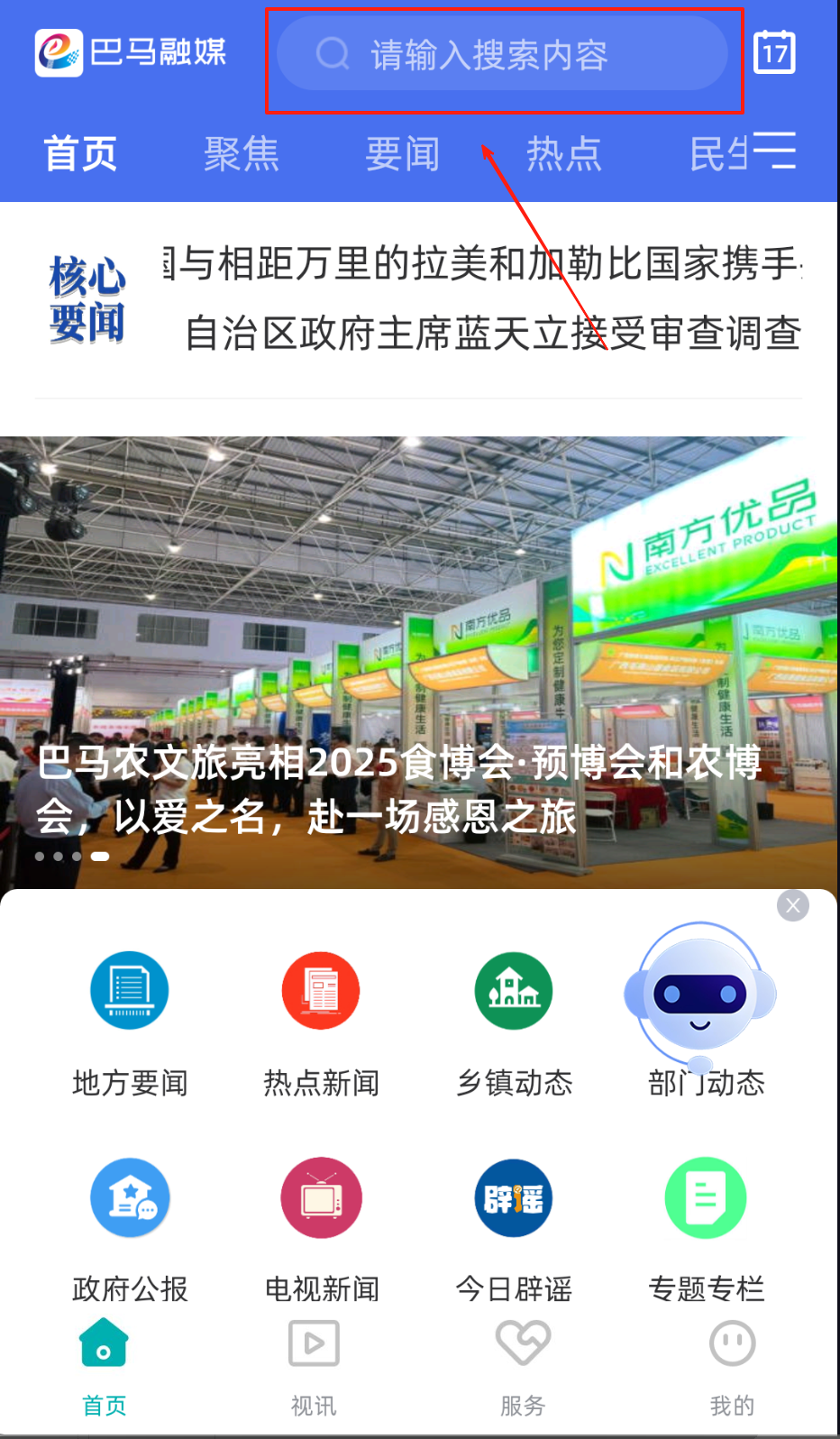840x1439 pixels.
Task: Open headline 自治区政府主席蓝天立接受审查调查
Action: (492, 334)
